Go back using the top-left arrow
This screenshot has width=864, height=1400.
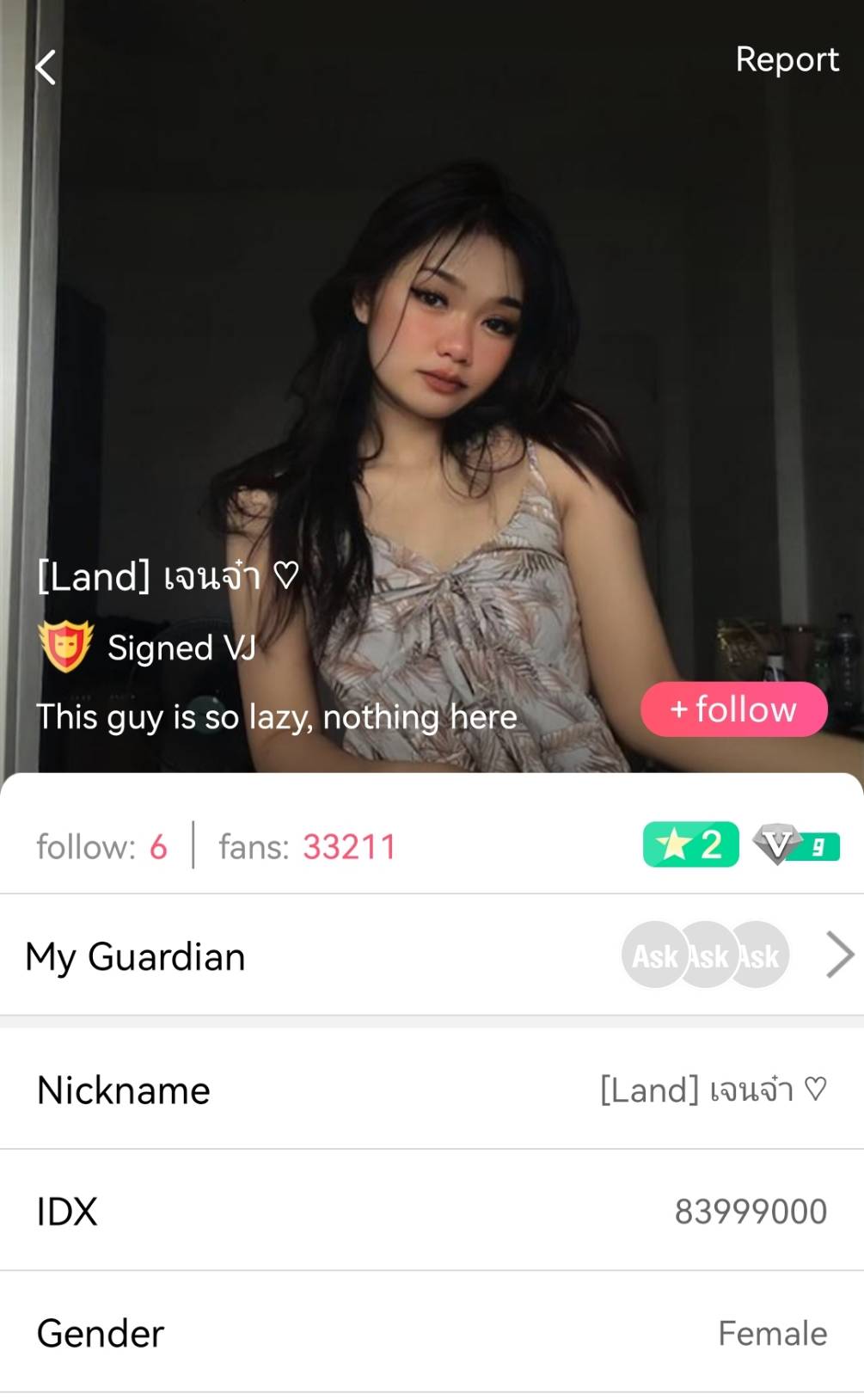[x=46, y=67]
